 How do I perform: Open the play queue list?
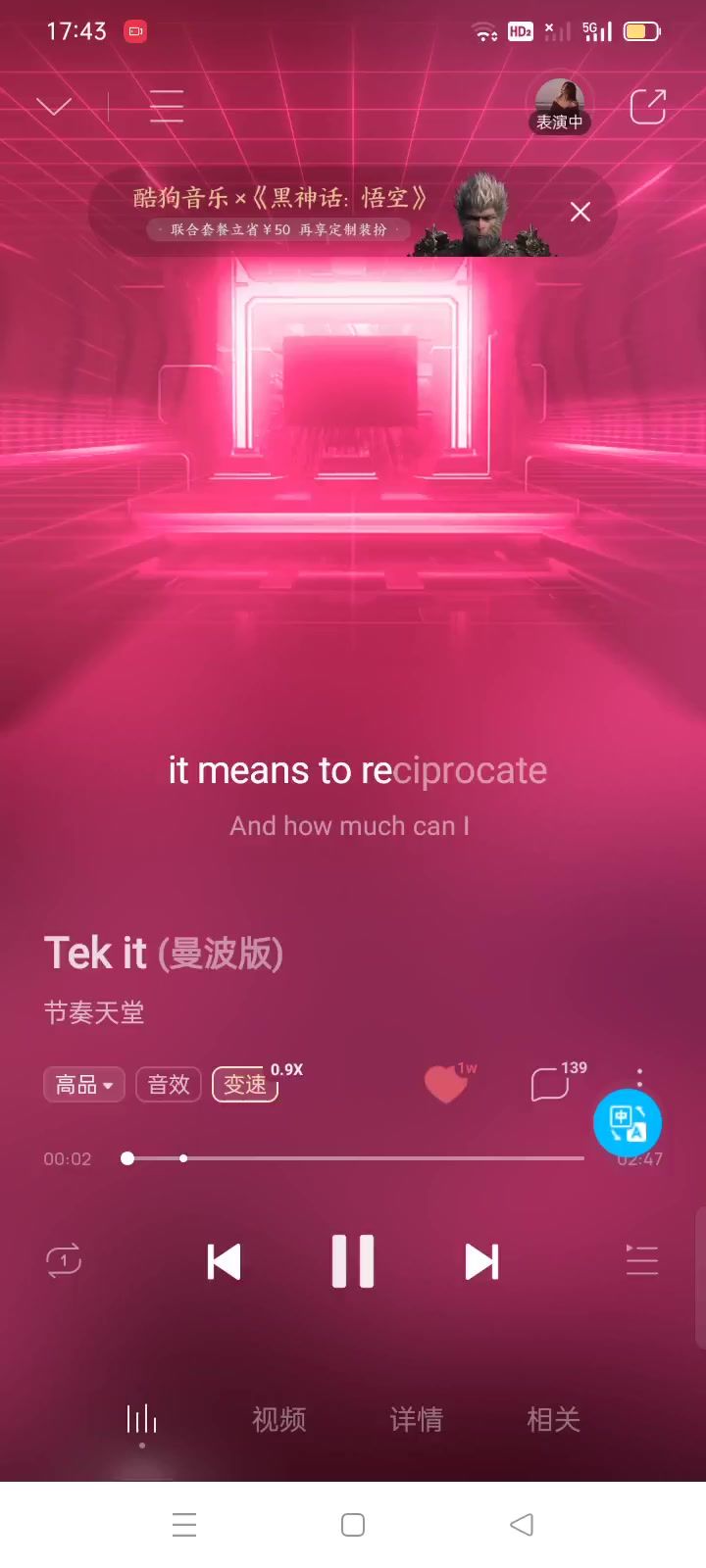pyautogui.click(x=642, y=1260)
